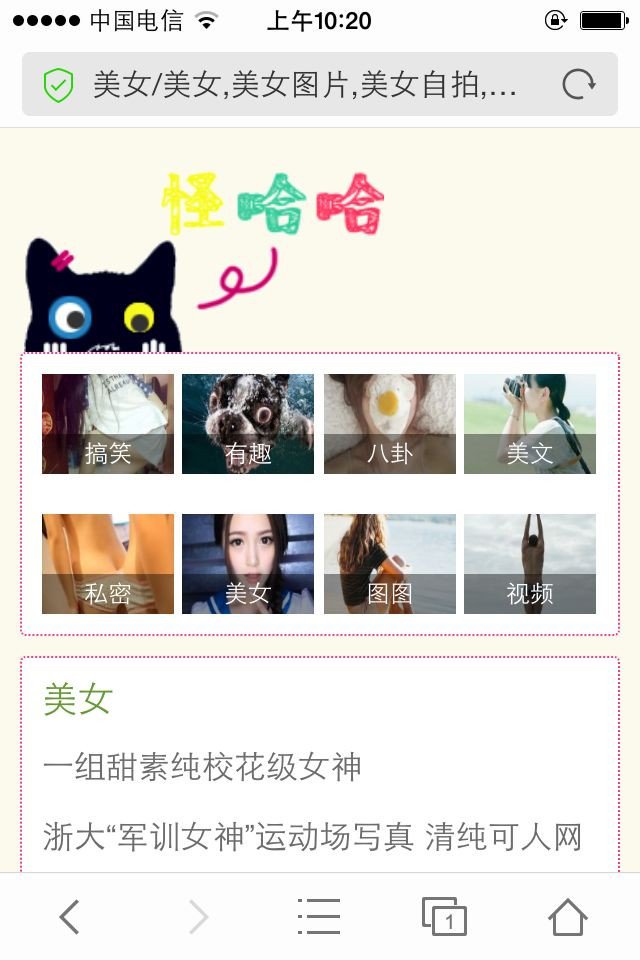The height and width of the screenshot is (960, 640).
Task: Open the 图图 category tile
Action: coord(390,564)
